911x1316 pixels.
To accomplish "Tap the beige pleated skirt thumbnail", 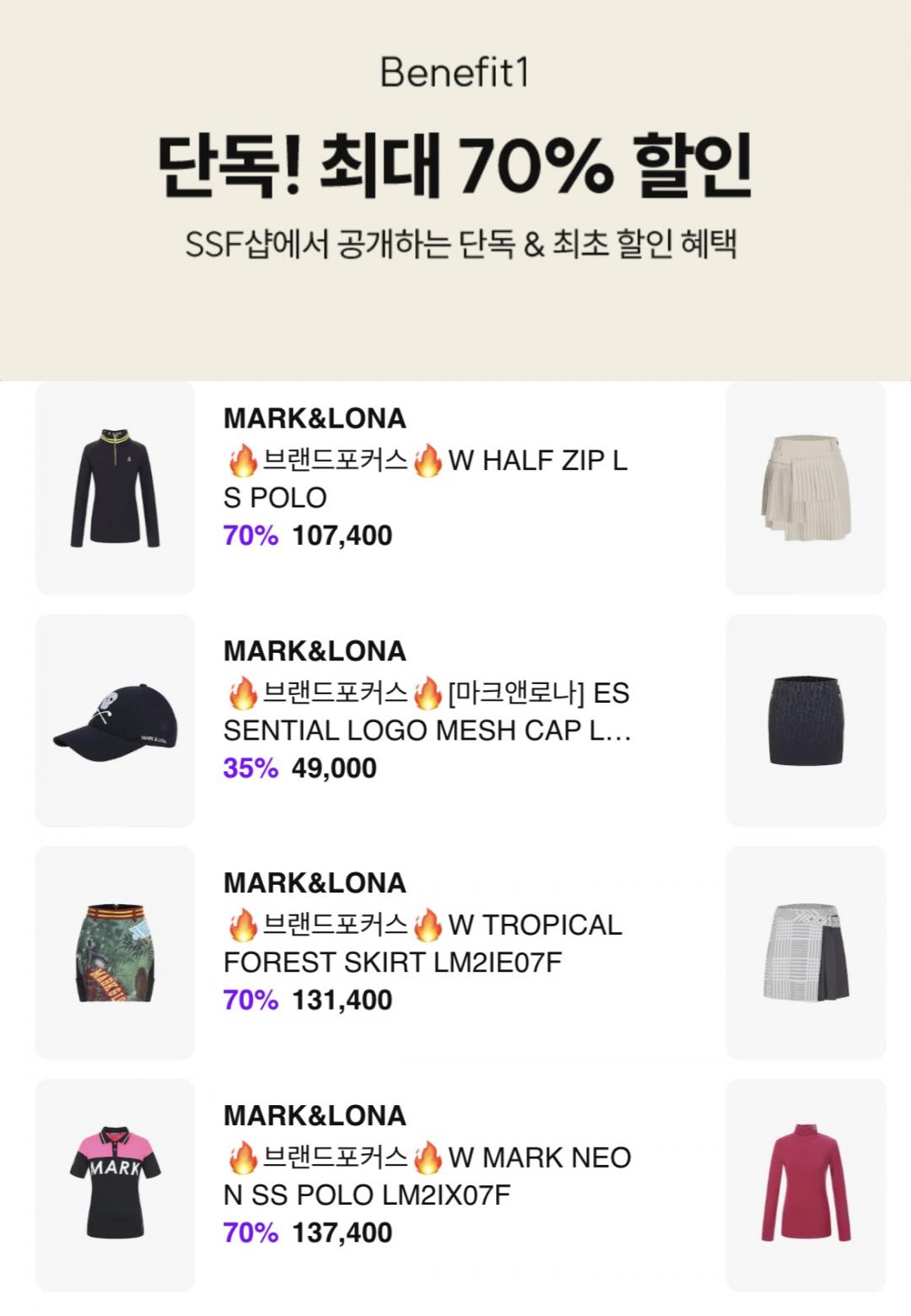I will 806,488.
